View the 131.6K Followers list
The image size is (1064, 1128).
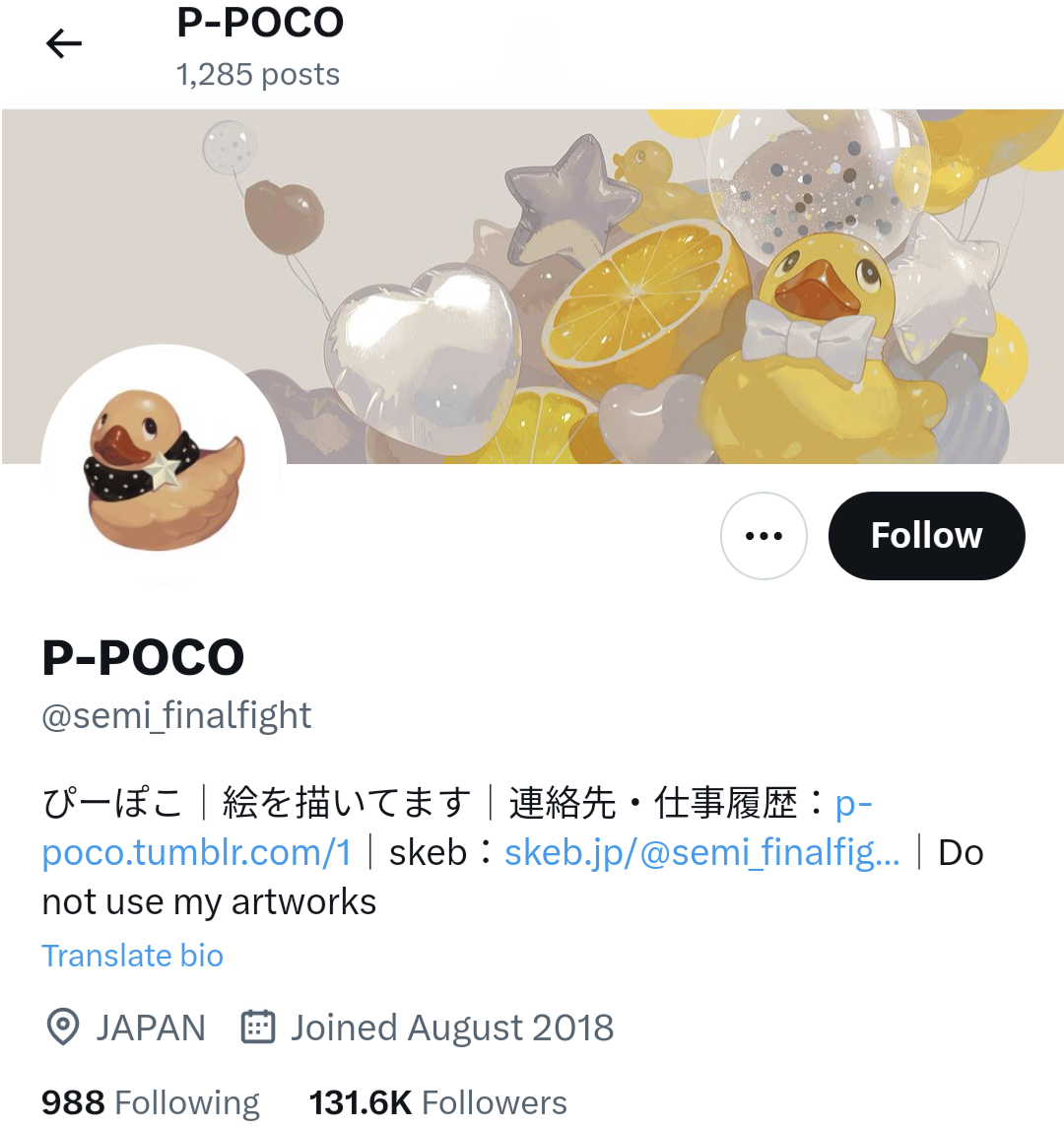pyautogui.click(x=438, y=1102)
